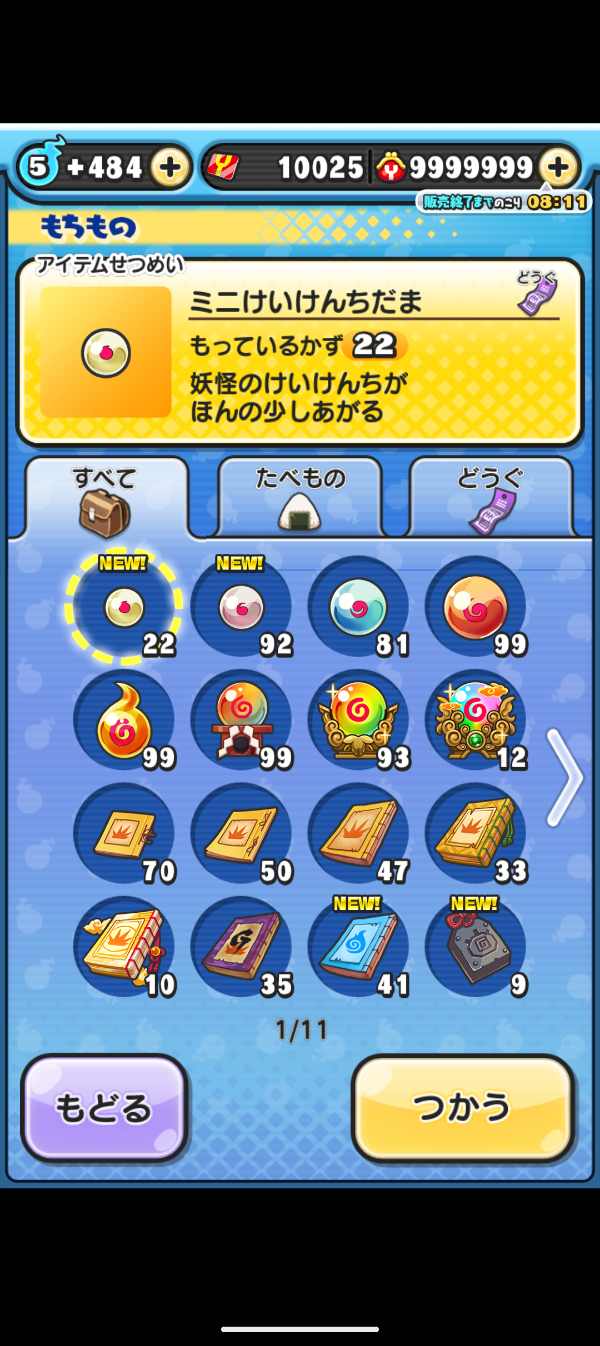Add stamina with the plus next to +484

[170, 167]
